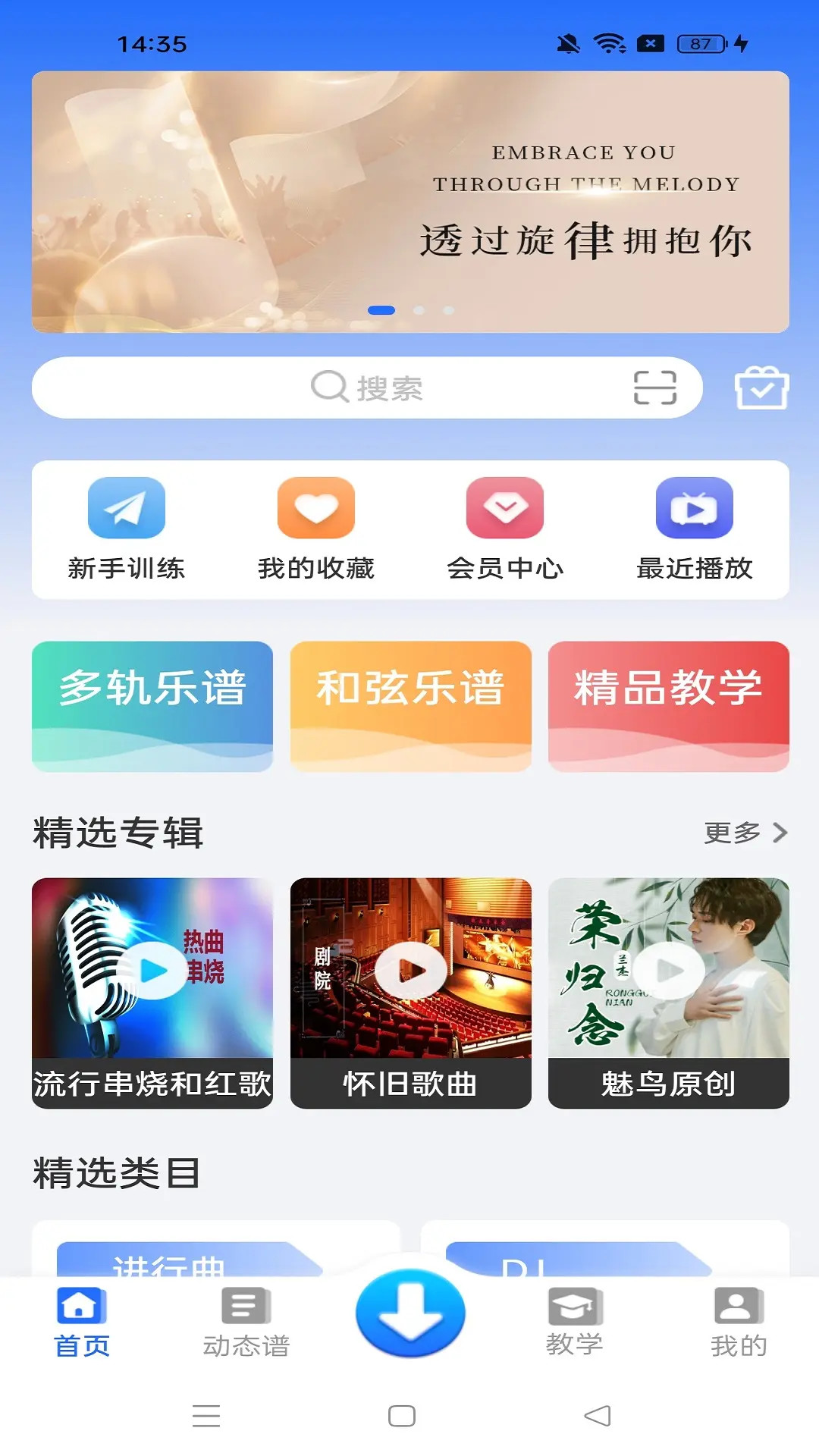
Task: Open the 精品教学 premium teaching banner
Action: pos(668,707)
